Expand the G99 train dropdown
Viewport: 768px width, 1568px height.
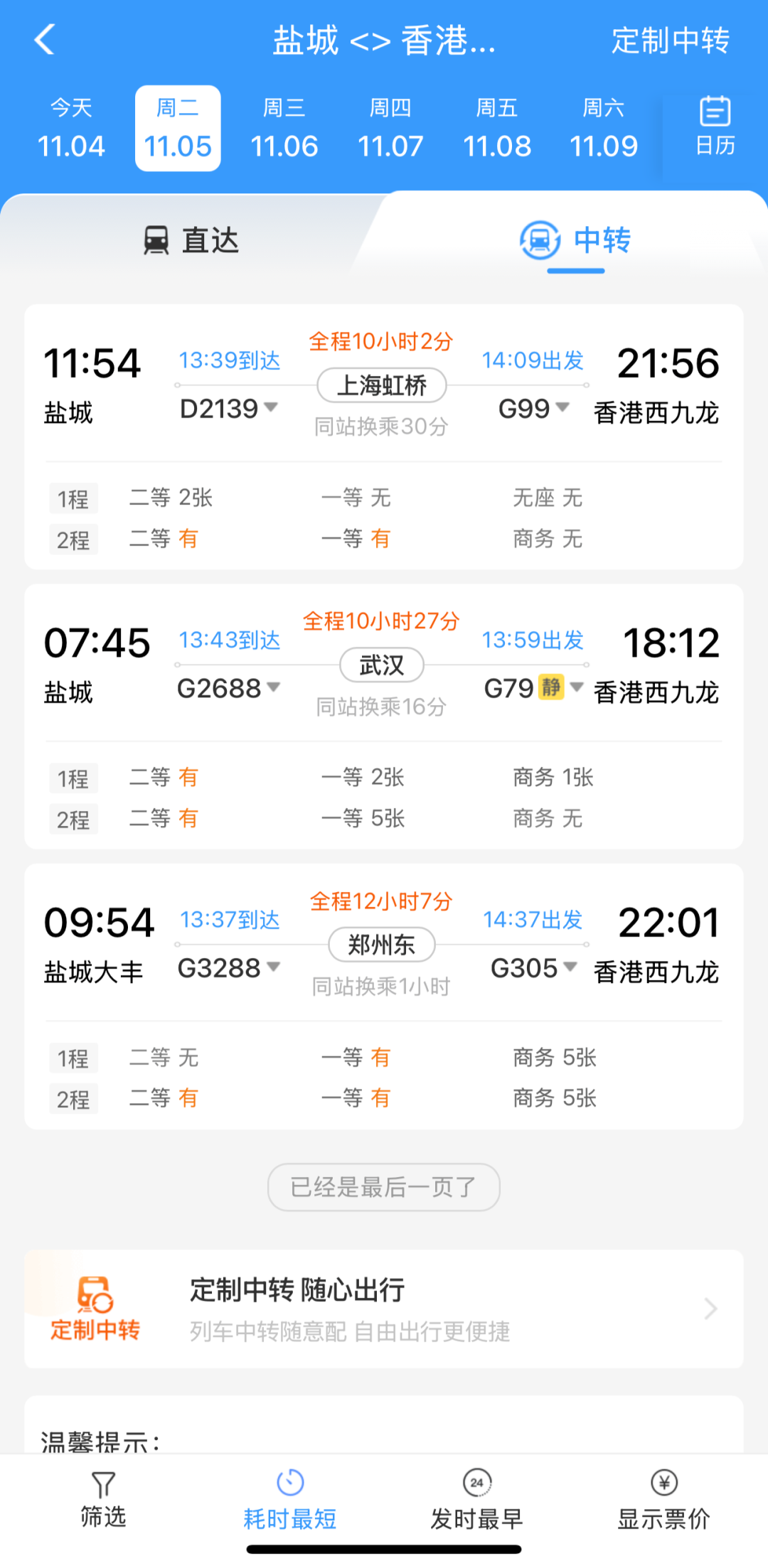[x=534, y=409]
